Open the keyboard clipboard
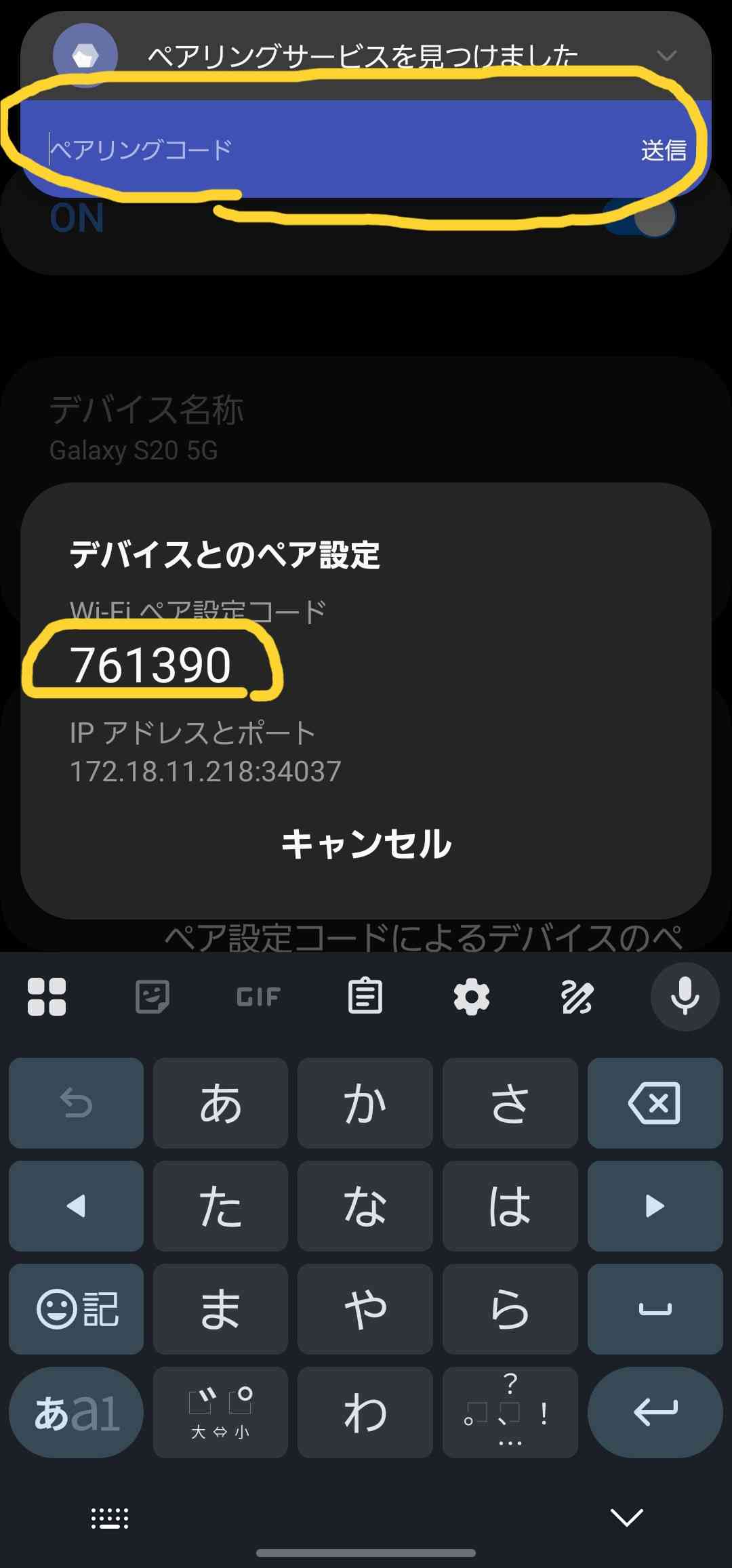This screenshot has width=732, height=1568. pos(365,997)
